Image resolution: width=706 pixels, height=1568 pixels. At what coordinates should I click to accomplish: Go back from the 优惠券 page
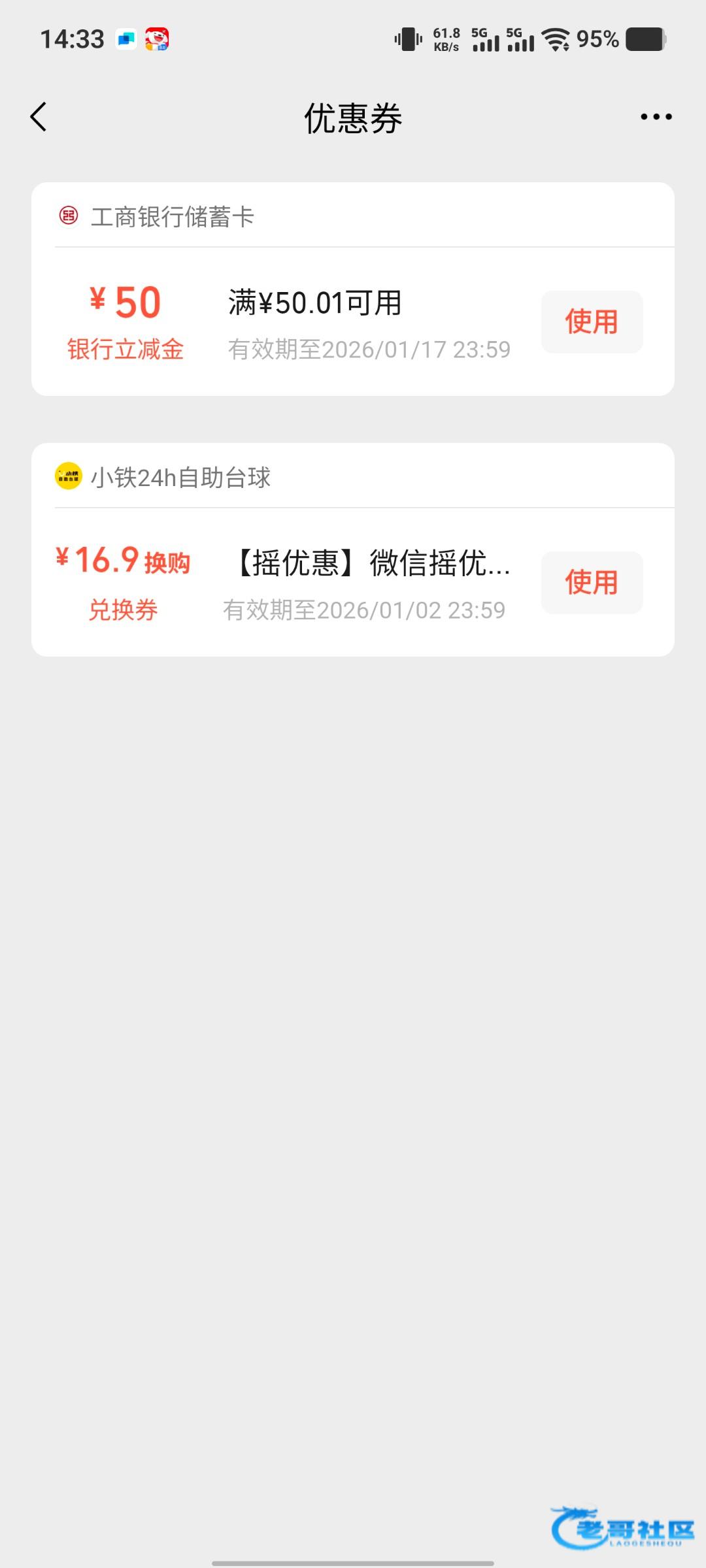[39, 117]
